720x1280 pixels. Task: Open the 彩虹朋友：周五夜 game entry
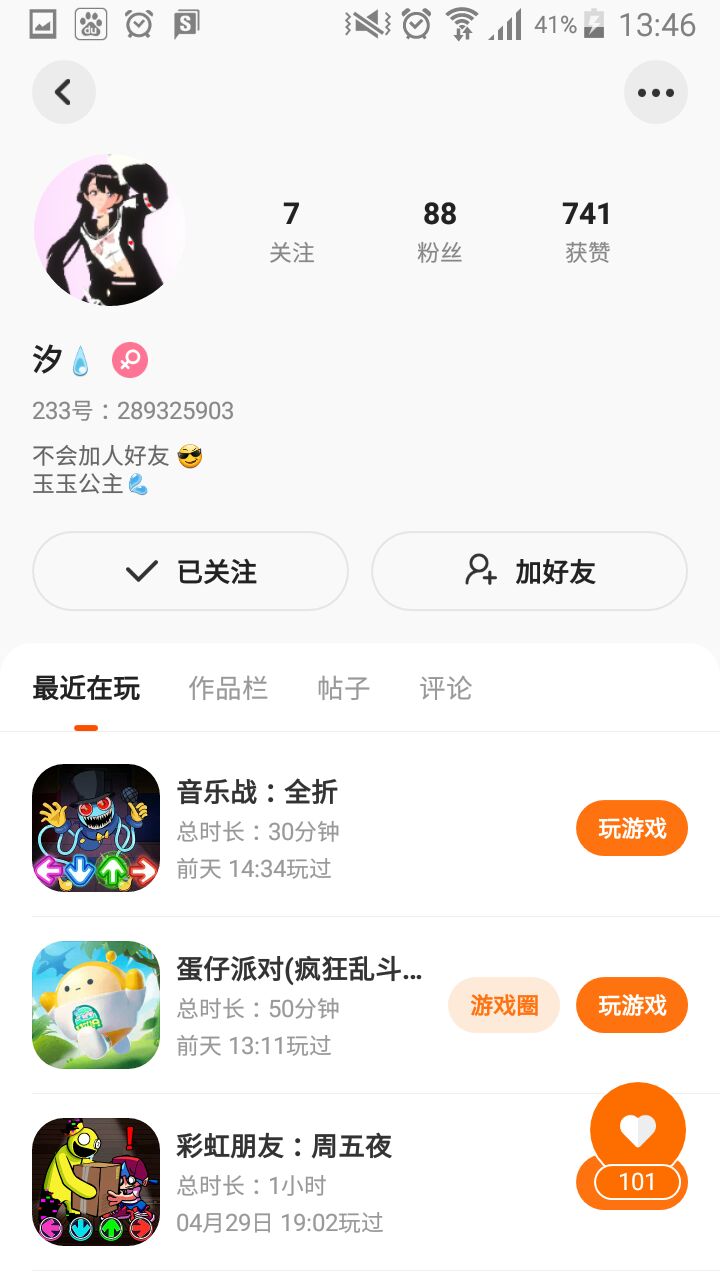pos(284,1146)
